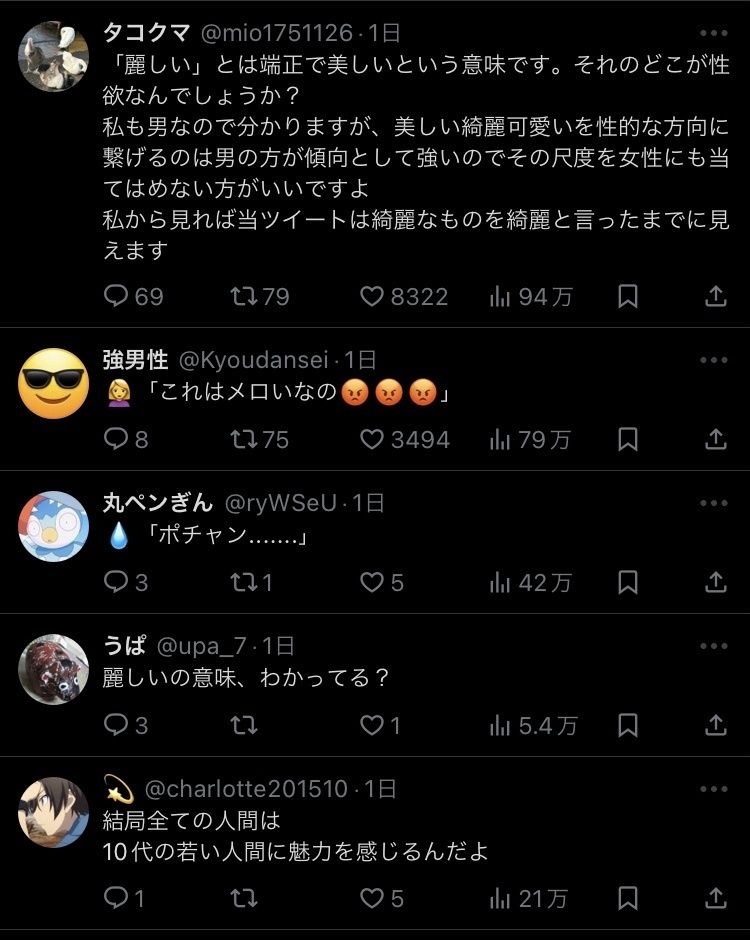Repost 強男性's reply
The height and width of the screenshot is (940, 750).
(x=243, y=439)
